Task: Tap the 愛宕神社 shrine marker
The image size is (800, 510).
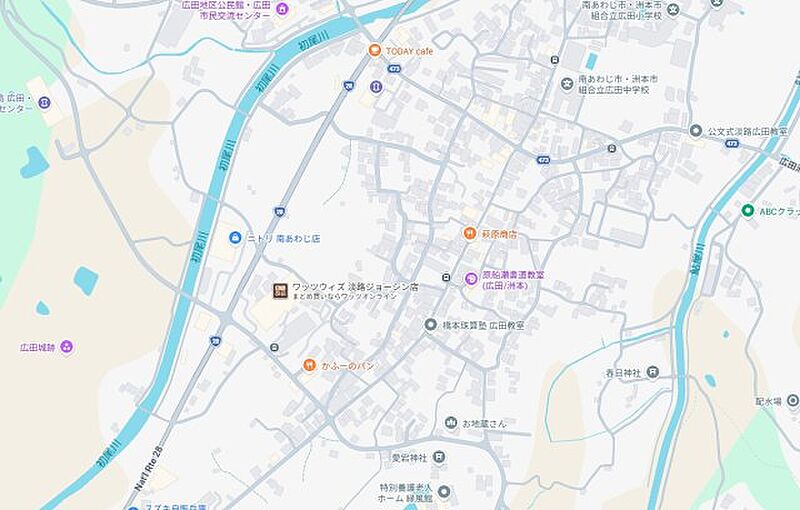Action: click(439, 457)
